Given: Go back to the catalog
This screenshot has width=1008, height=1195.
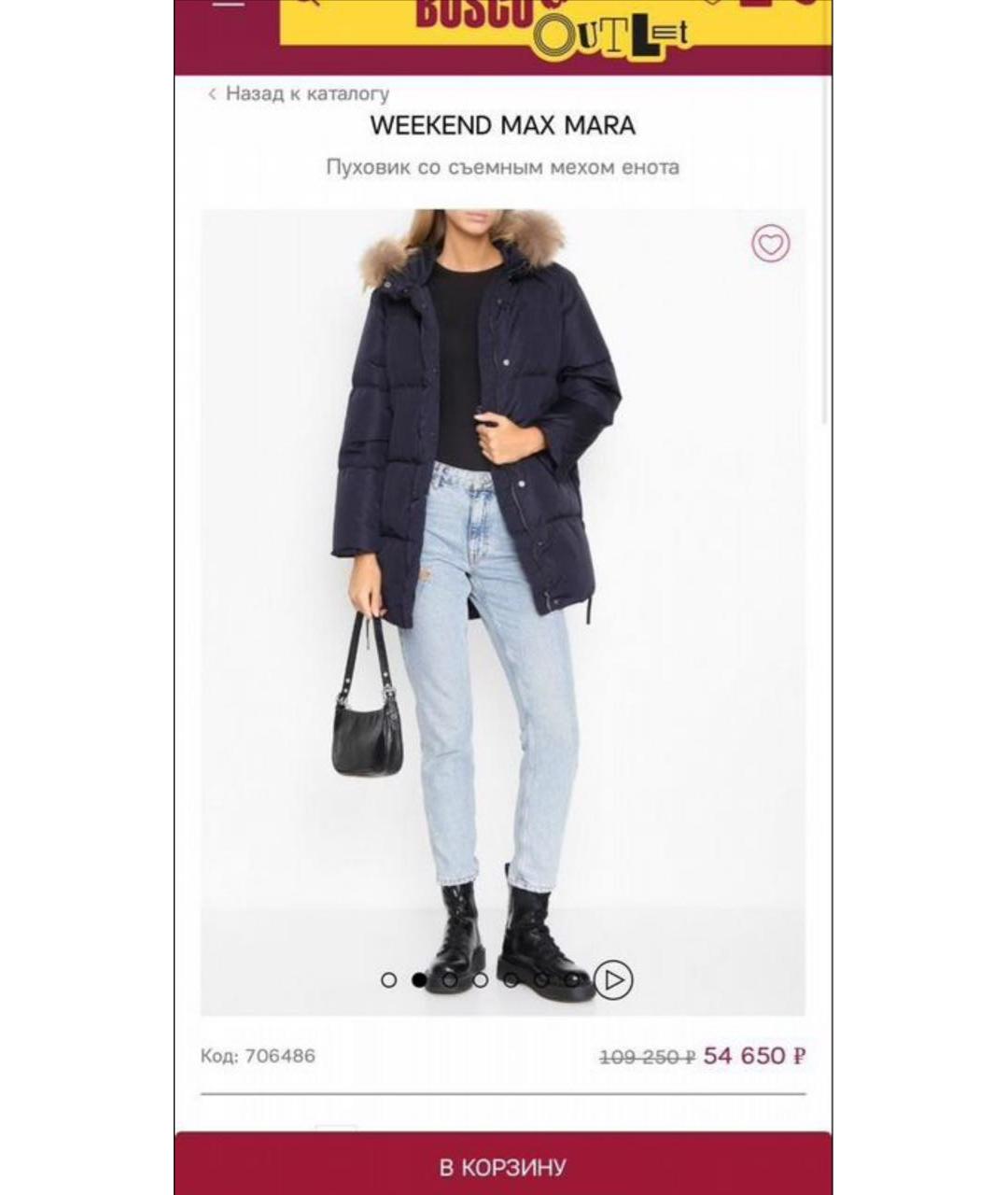Looking at the screenshot, I should (x=299, y=93).
